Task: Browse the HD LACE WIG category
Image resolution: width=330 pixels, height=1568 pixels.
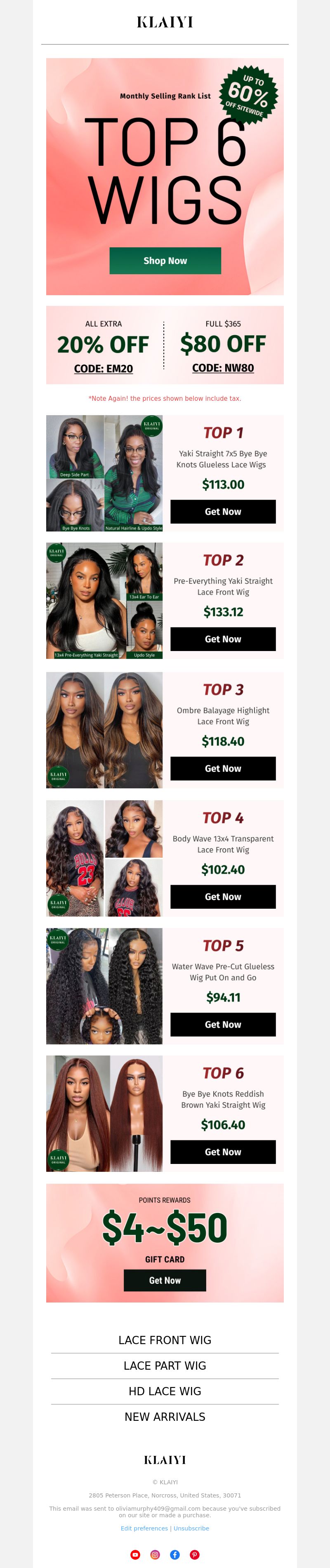Action: pos(165,1391)
